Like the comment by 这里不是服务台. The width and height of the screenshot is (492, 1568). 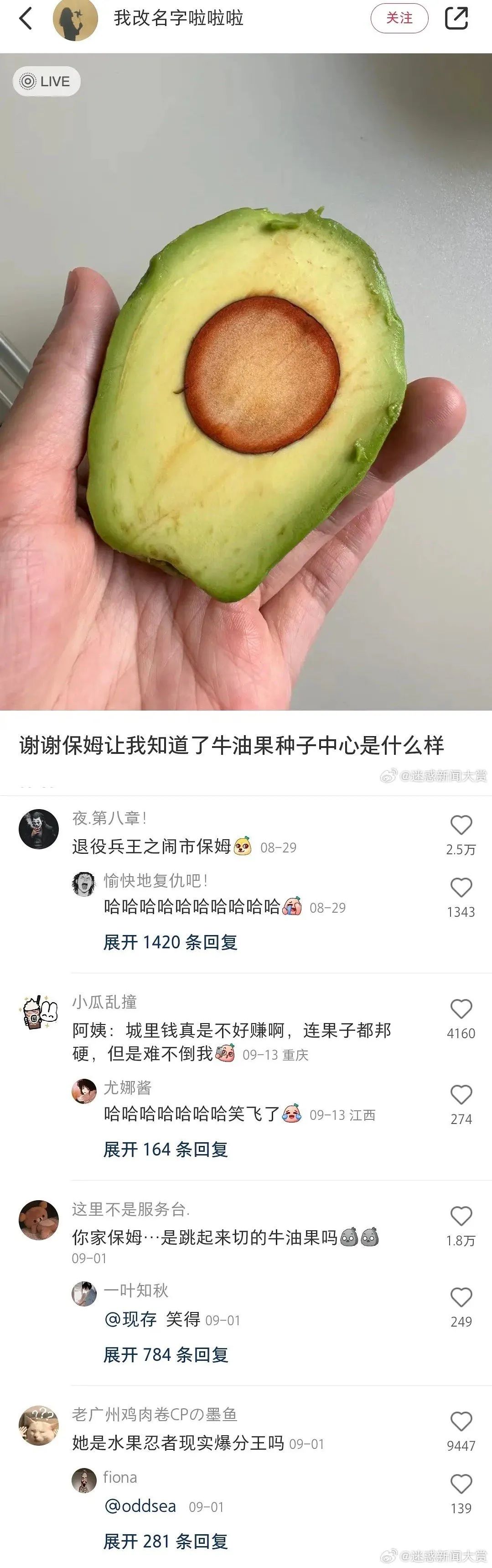click(x=461, y=1216)
